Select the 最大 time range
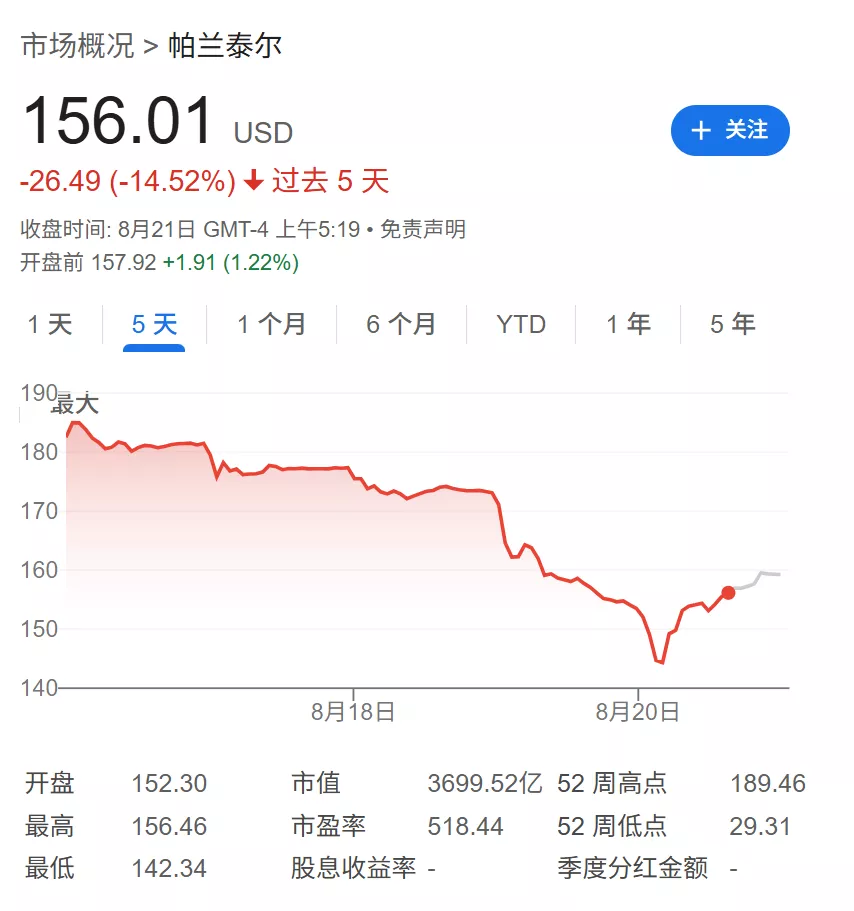Image resolution: width=854 pixels, height=911 pixels. pos(75,404)
